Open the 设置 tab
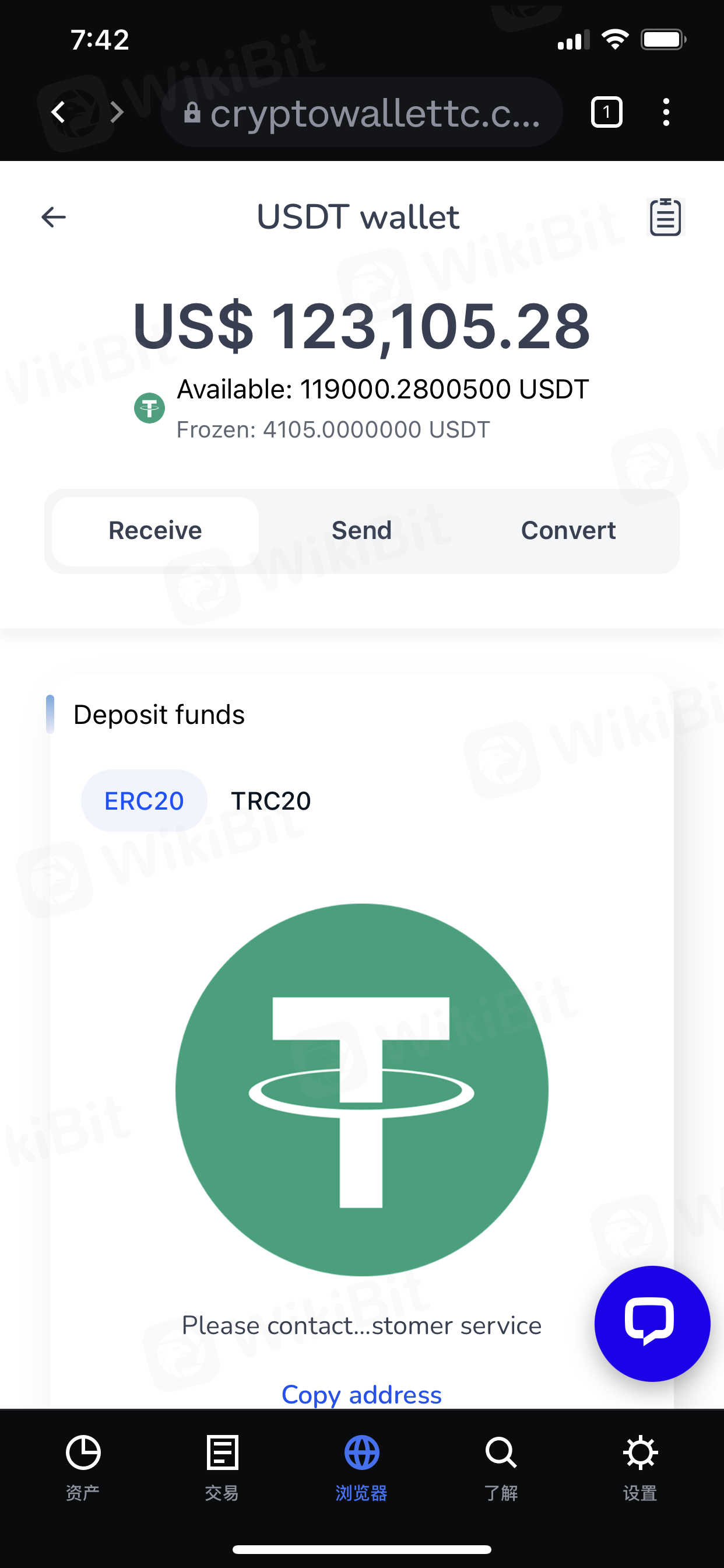Image resolution: width=724 pixels, height=1568 pixels. pyautogui.click(x=640, y=1468)
